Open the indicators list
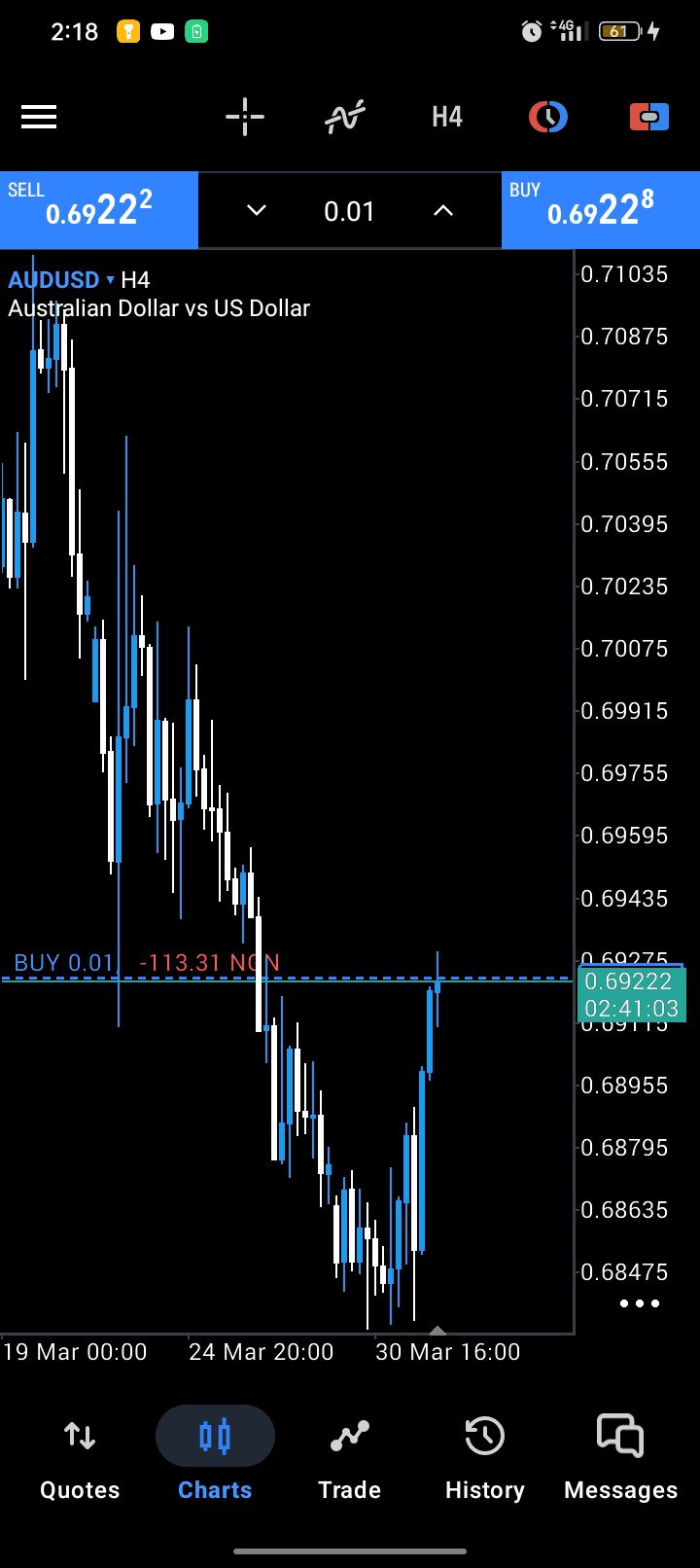Image resolution: width=700 pixels, height=1568 pixels. 345,118
